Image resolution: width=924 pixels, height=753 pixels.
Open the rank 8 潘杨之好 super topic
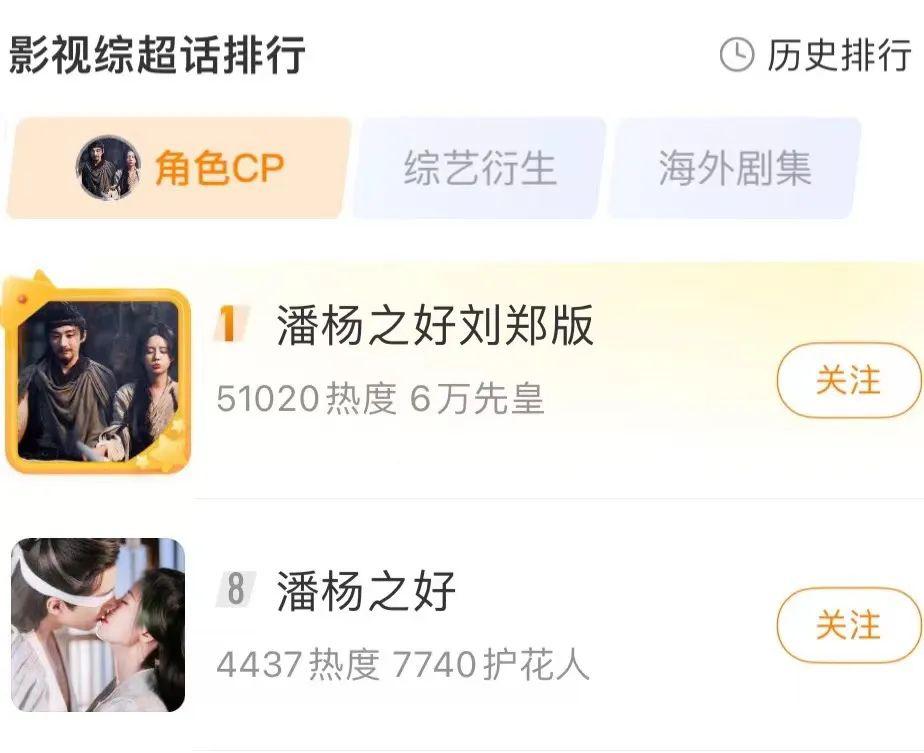point(366,591)
